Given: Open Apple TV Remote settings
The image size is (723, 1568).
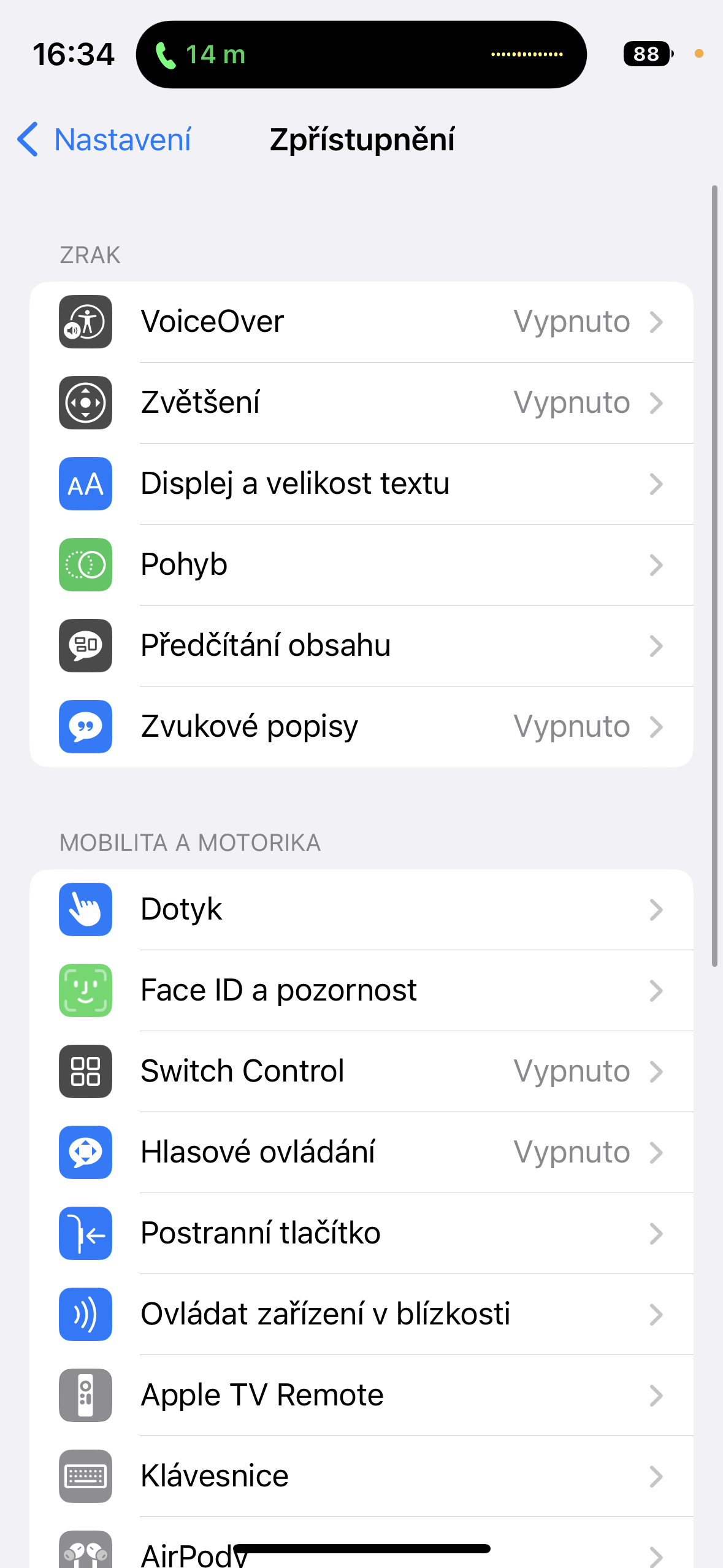Looking at the screenshot, I should click(x=361, y=1396).
